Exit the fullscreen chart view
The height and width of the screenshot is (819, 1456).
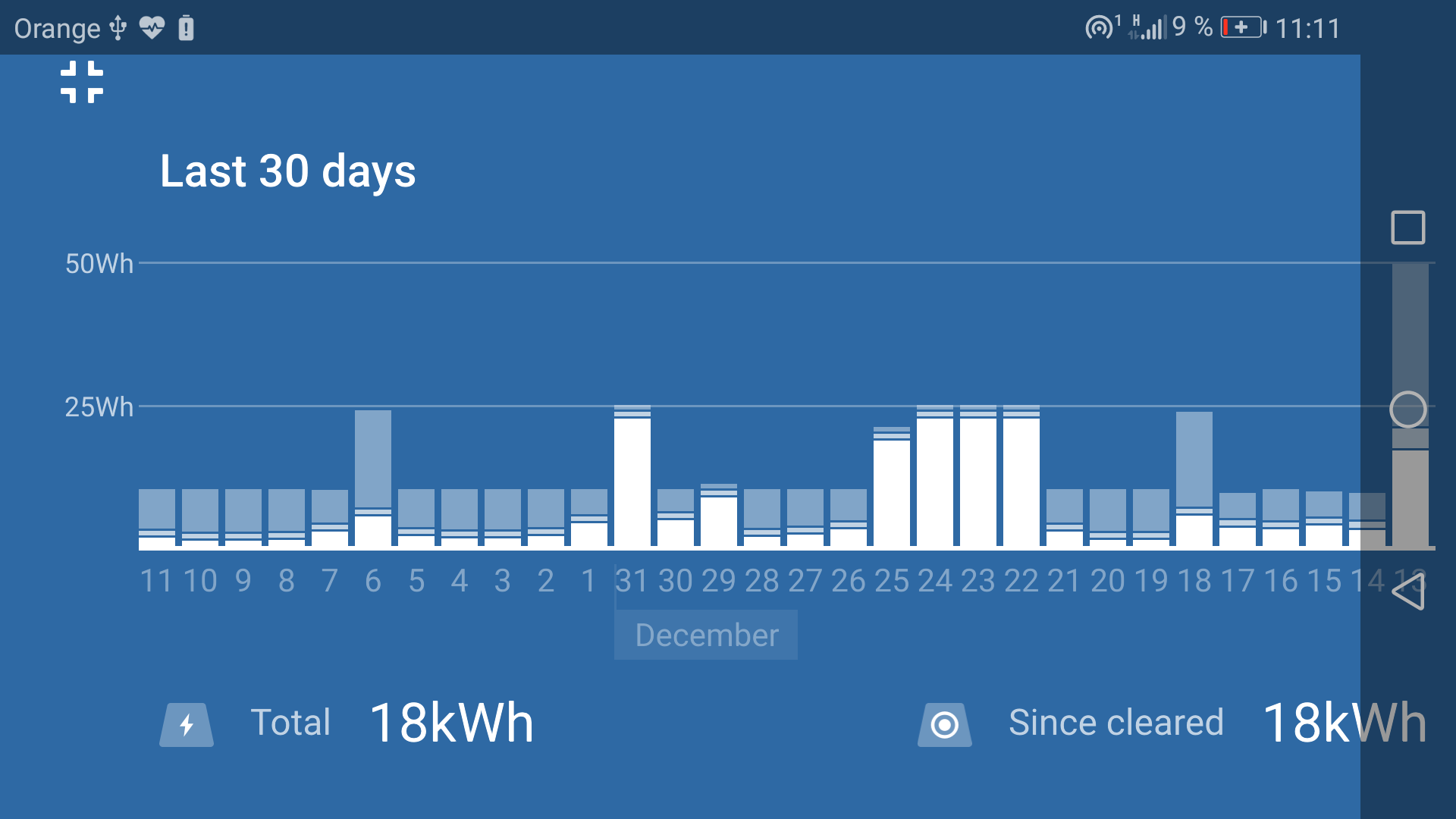point(82,82)
